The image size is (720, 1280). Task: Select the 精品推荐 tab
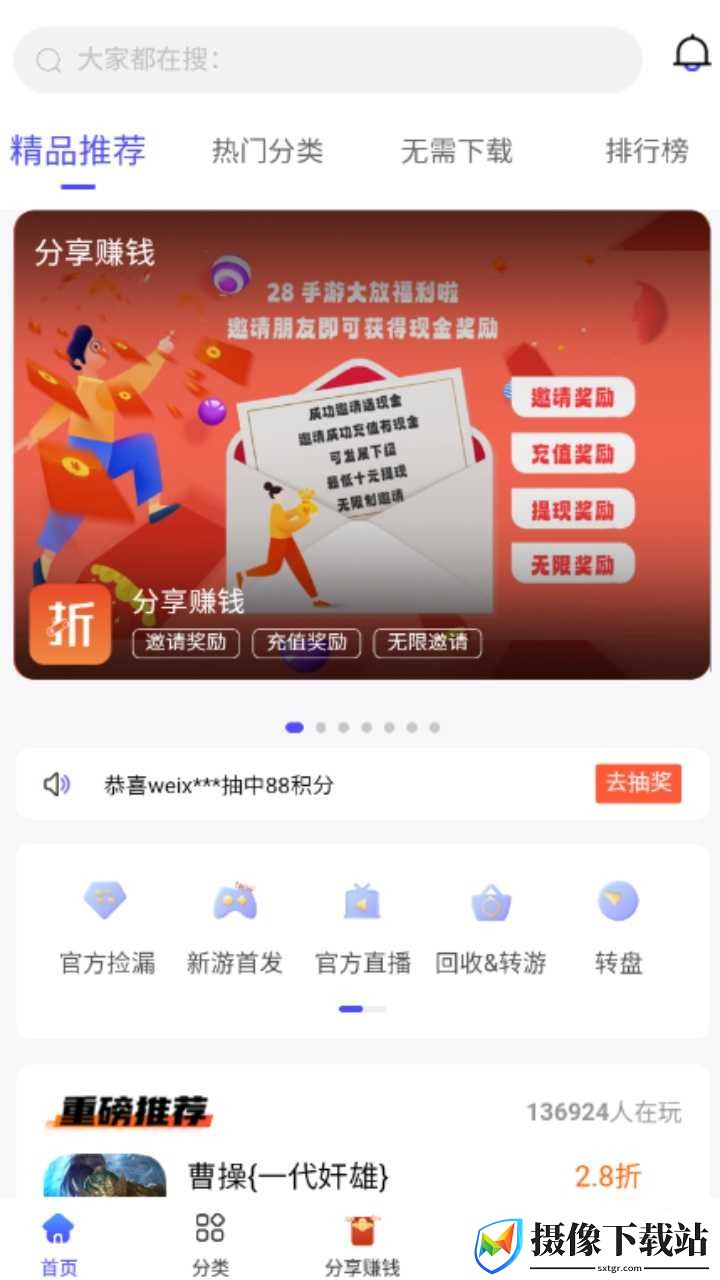coord(78,151)
